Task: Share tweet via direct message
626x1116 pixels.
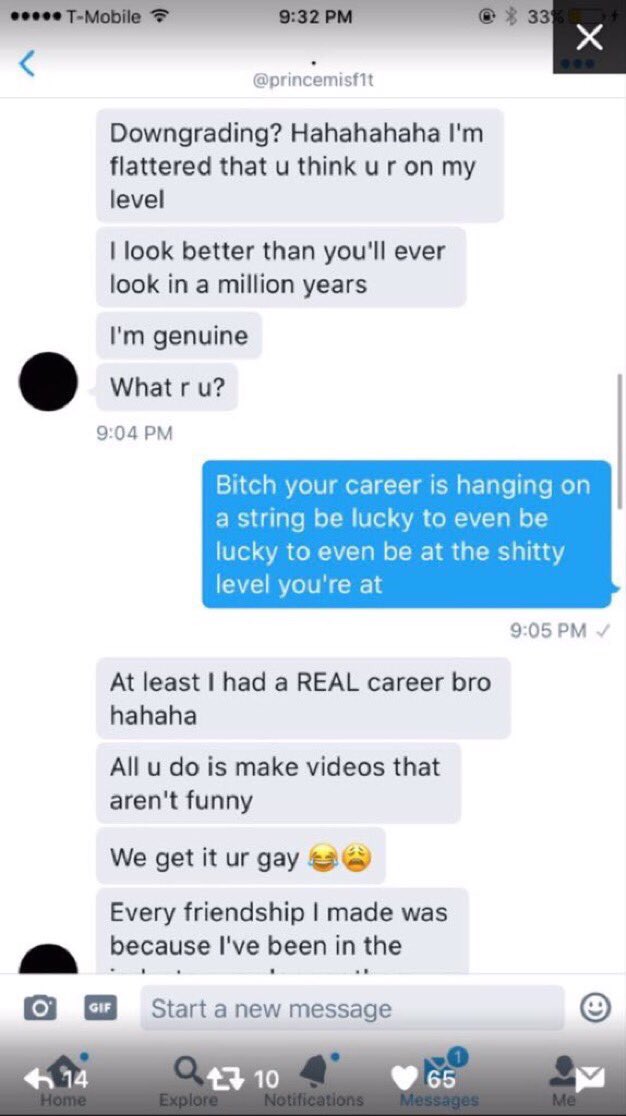Action: coord(588,1079)
